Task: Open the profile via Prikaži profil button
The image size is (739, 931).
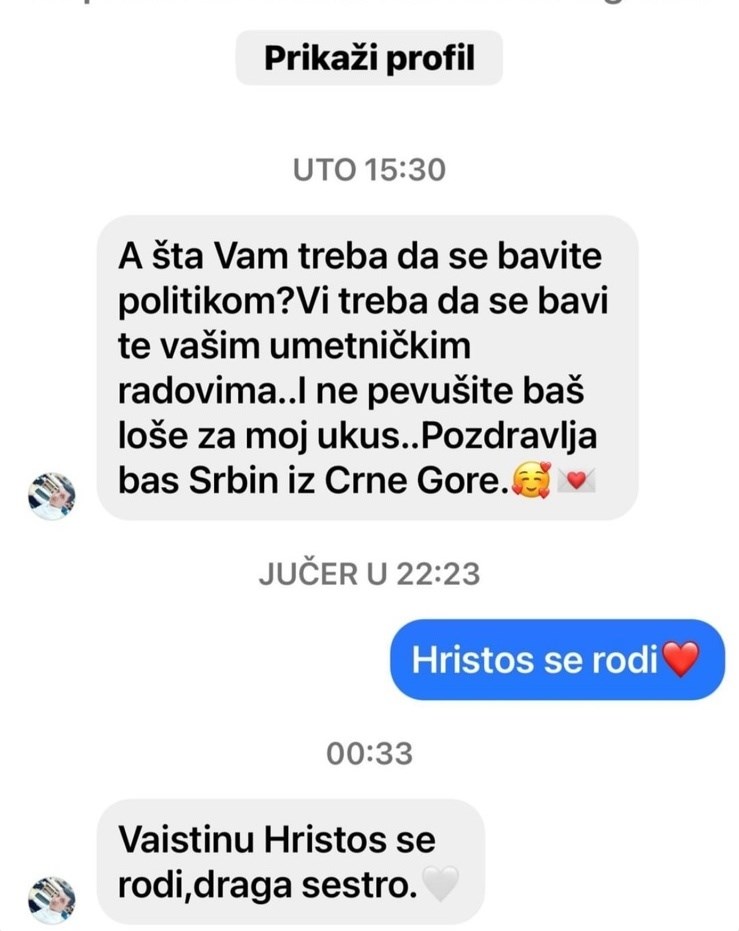Action: pyautogui.click(x=369, y=59)
